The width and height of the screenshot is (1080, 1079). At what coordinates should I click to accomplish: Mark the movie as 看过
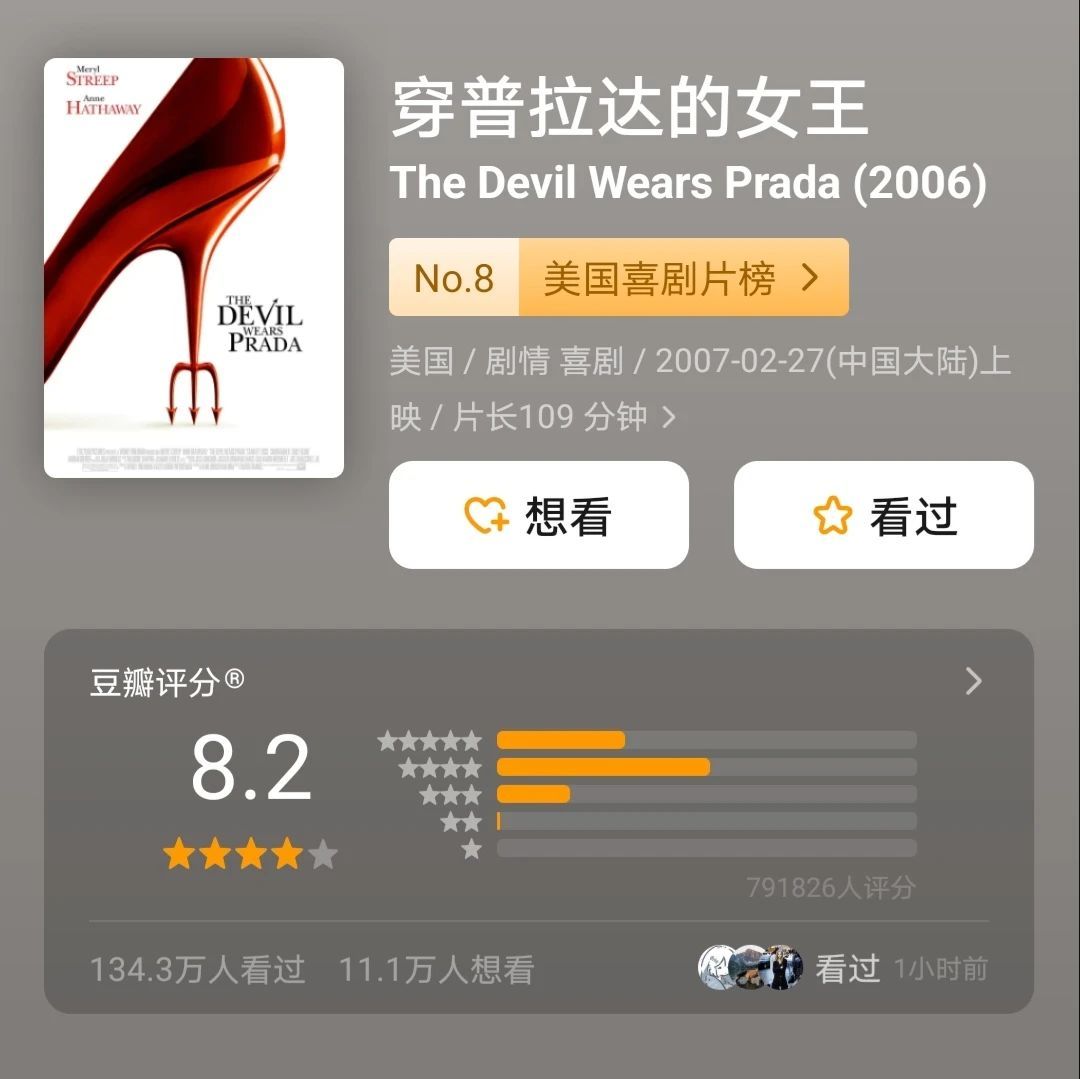883,515
